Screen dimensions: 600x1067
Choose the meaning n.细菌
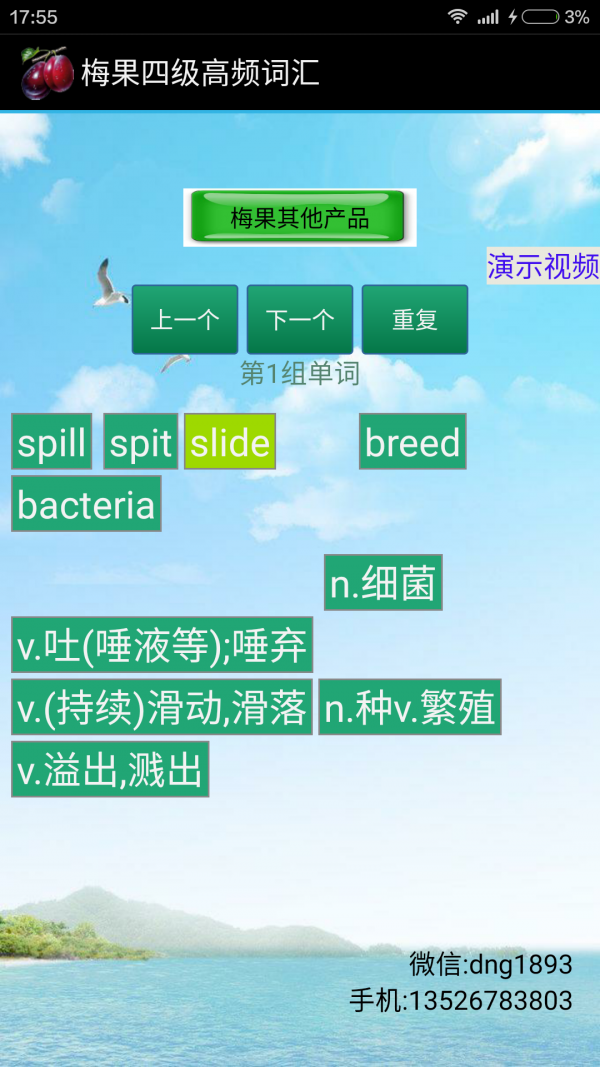383,583
